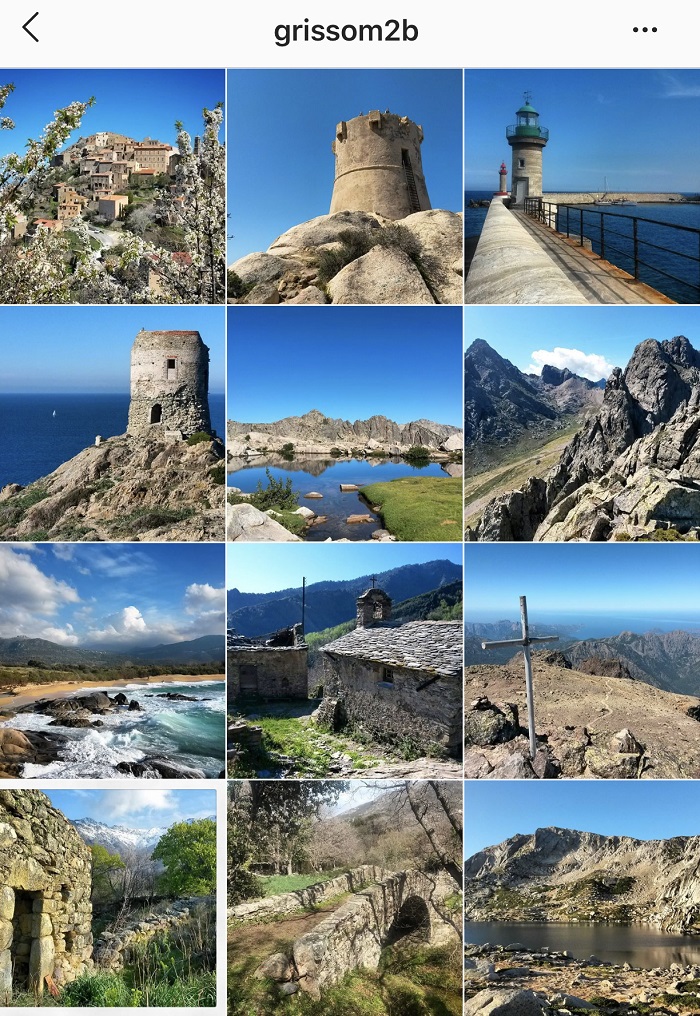Open the alpine lake at dusk photo
This screenshot has height=1016, width=700.
click(x=582, y=897)
